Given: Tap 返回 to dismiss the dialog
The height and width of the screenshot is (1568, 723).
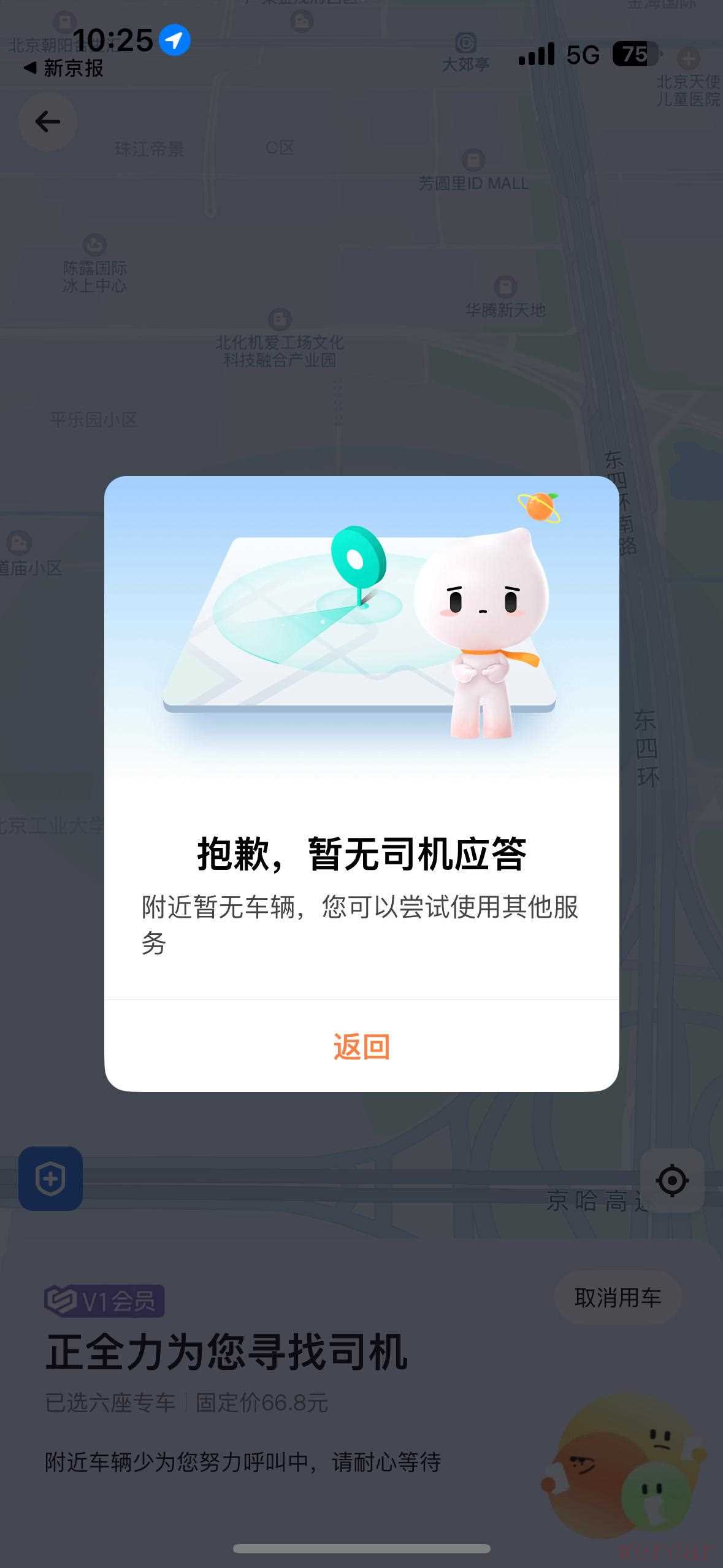Looking at the screenshot, I should [x=361, y=1047].
